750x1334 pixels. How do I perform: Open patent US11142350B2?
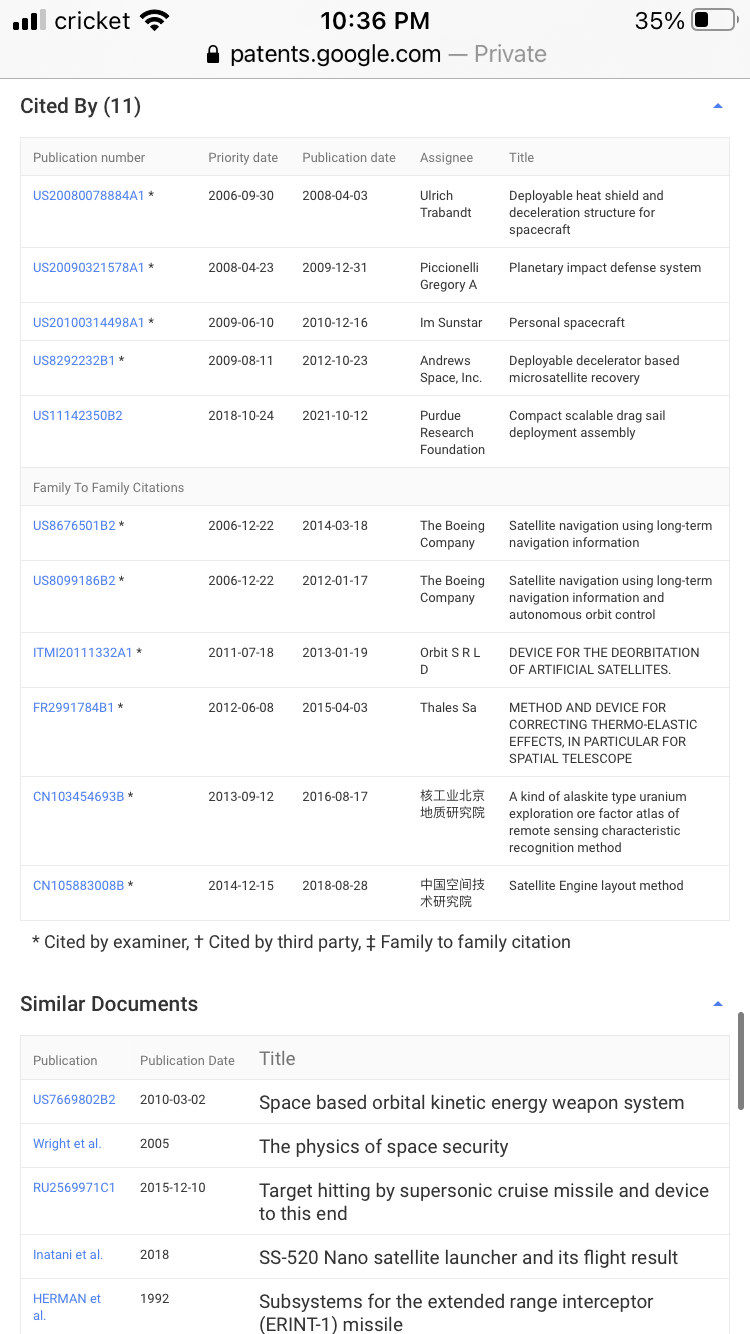[x=78, y=416]
